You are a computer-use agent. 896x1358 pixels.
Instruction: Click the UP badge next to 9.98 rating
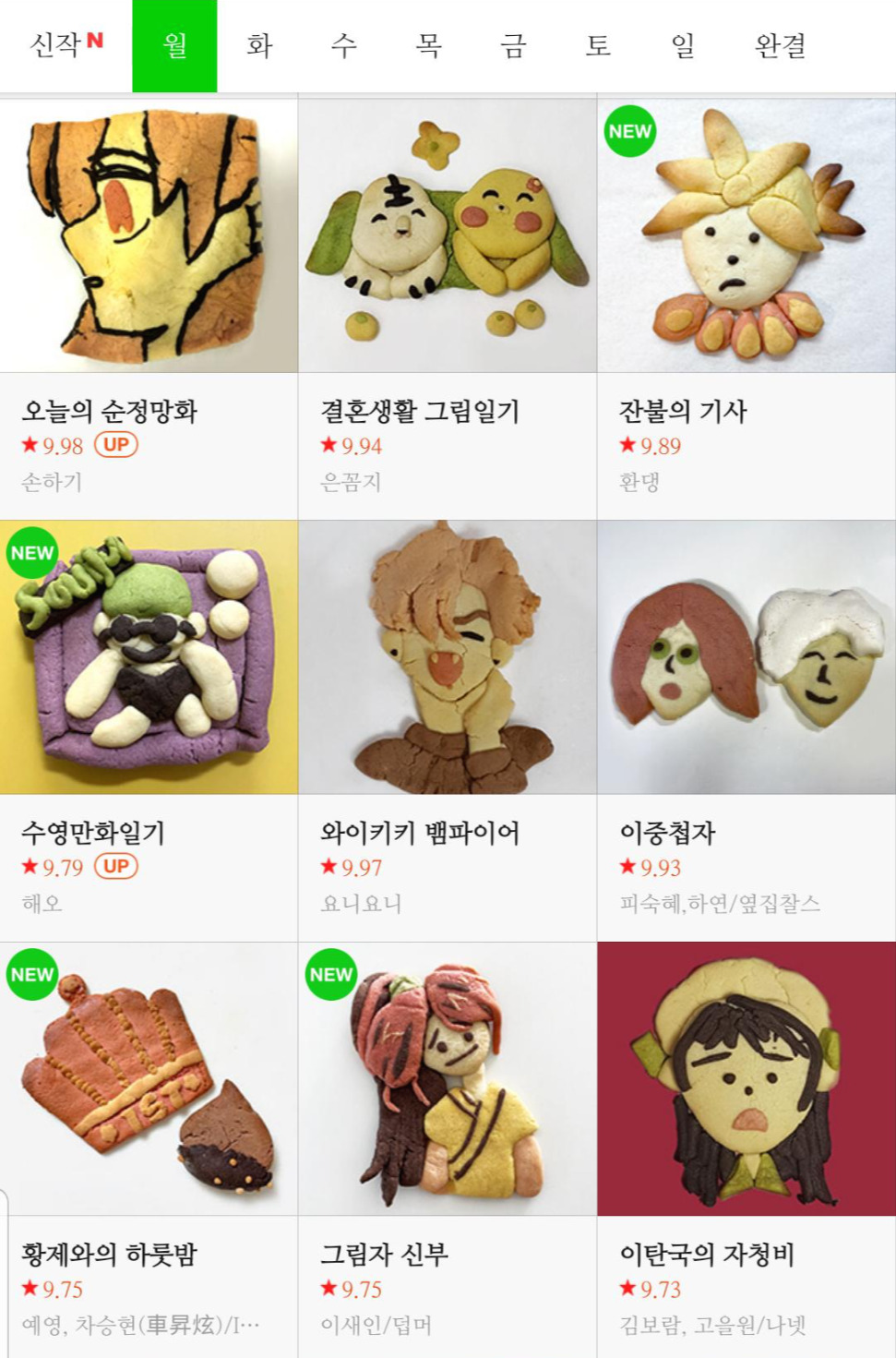118,444
